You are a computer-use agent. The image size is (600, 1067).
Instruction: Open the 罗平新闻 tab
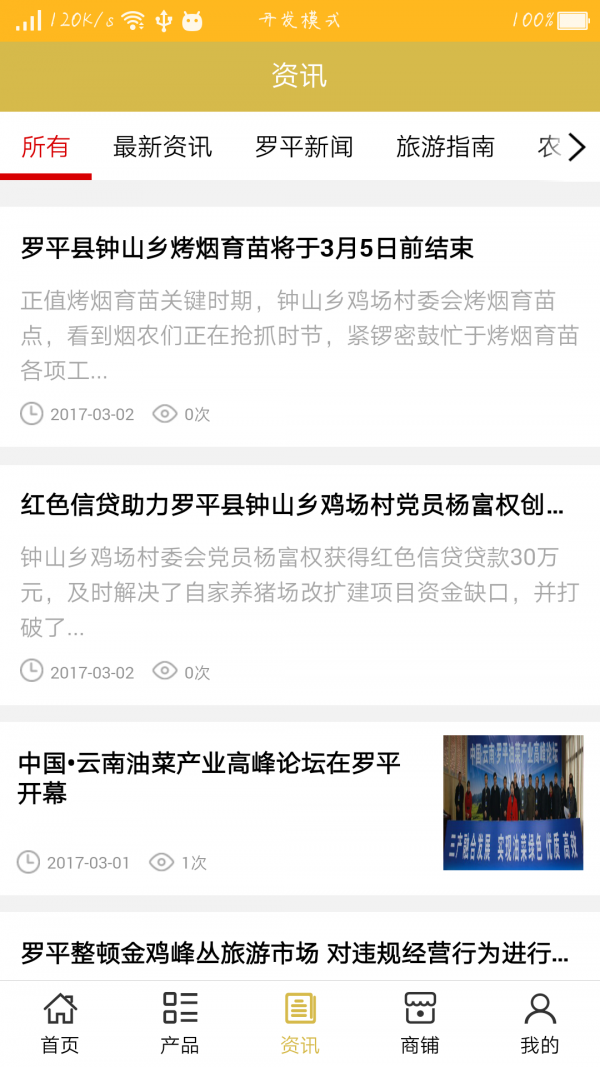point(304,147)
